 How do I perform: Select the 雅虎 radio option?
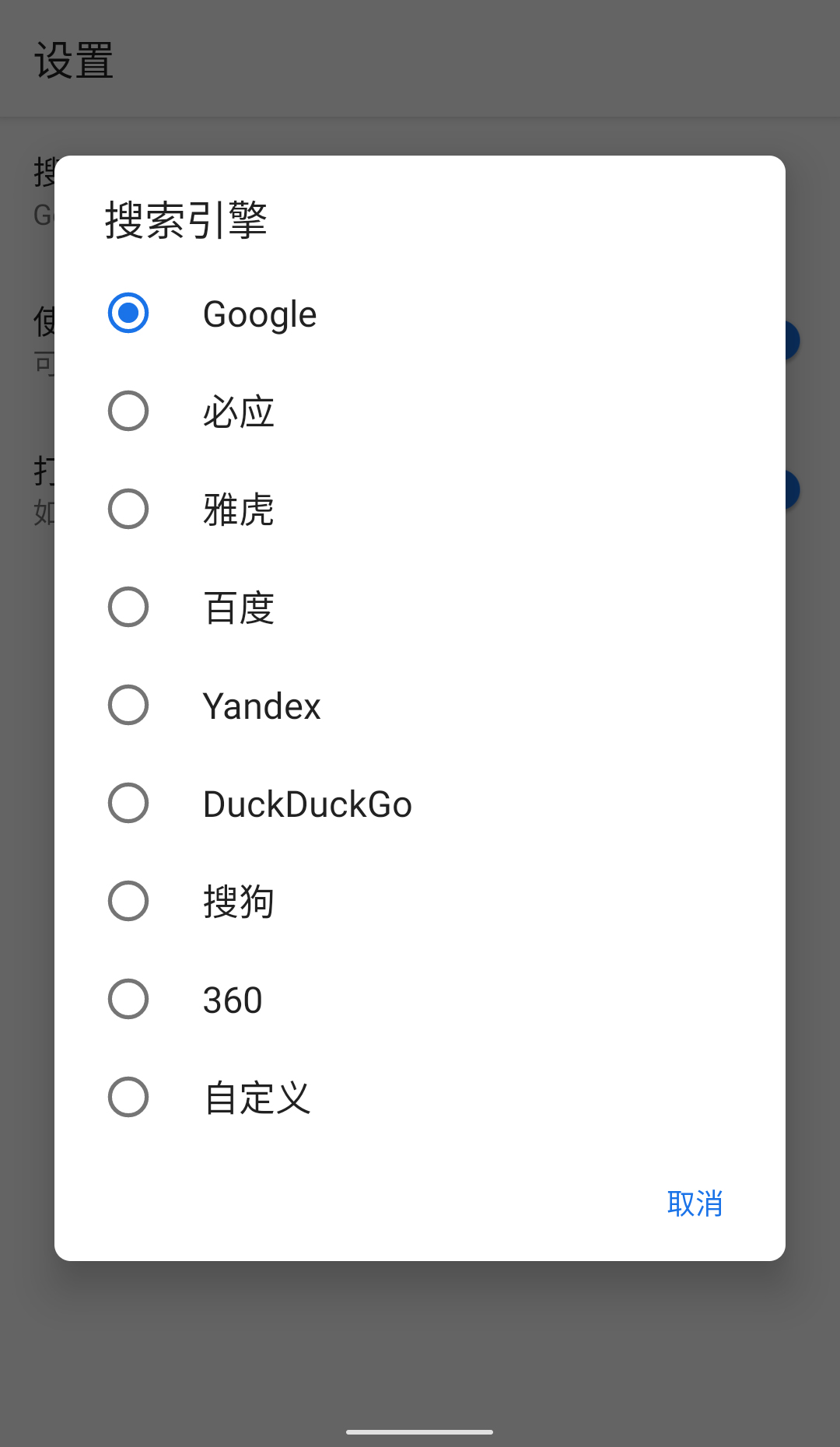(128, 509)
